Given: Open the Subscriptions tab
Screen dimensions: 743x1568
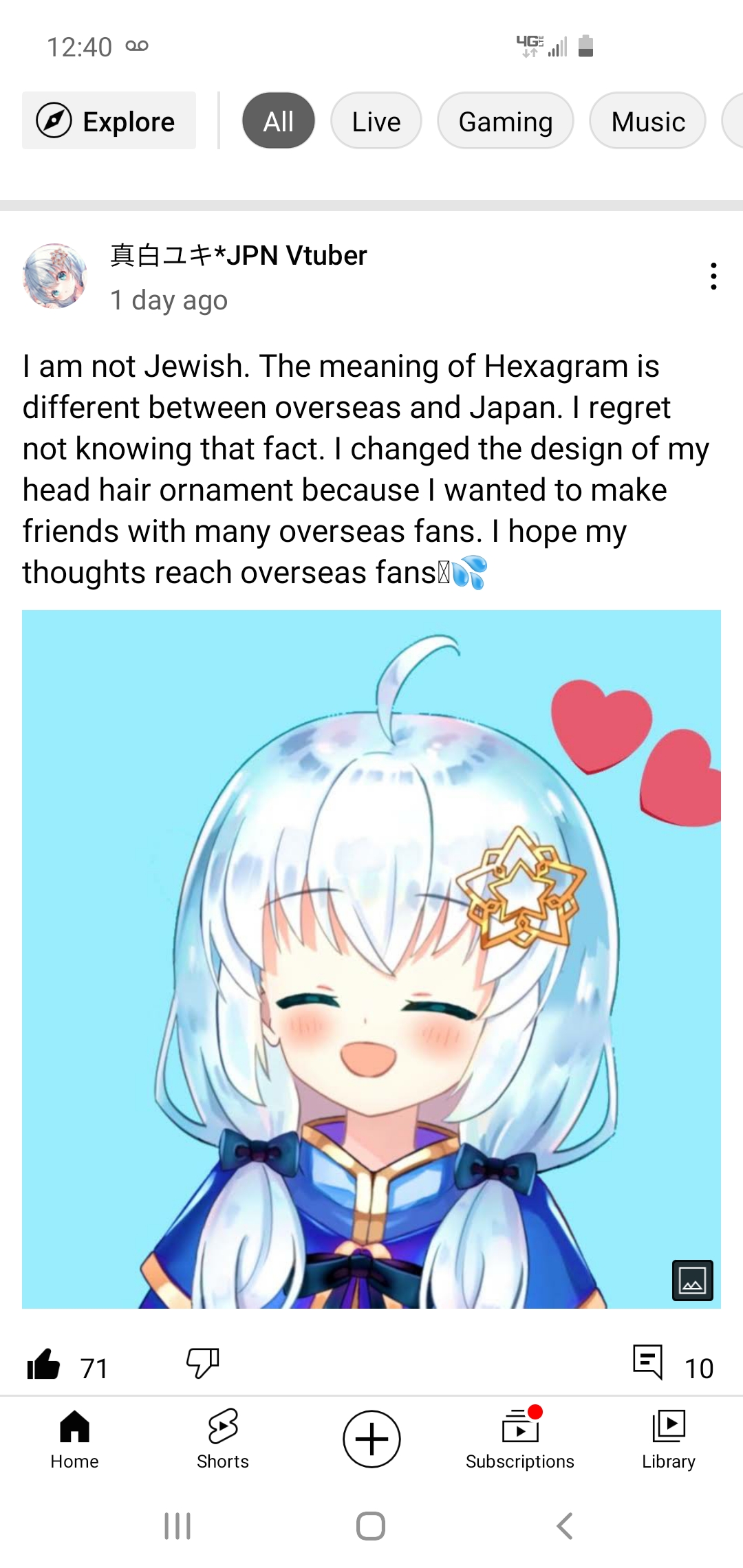Looking at the screenshot, I should (x=520, y=1439).
